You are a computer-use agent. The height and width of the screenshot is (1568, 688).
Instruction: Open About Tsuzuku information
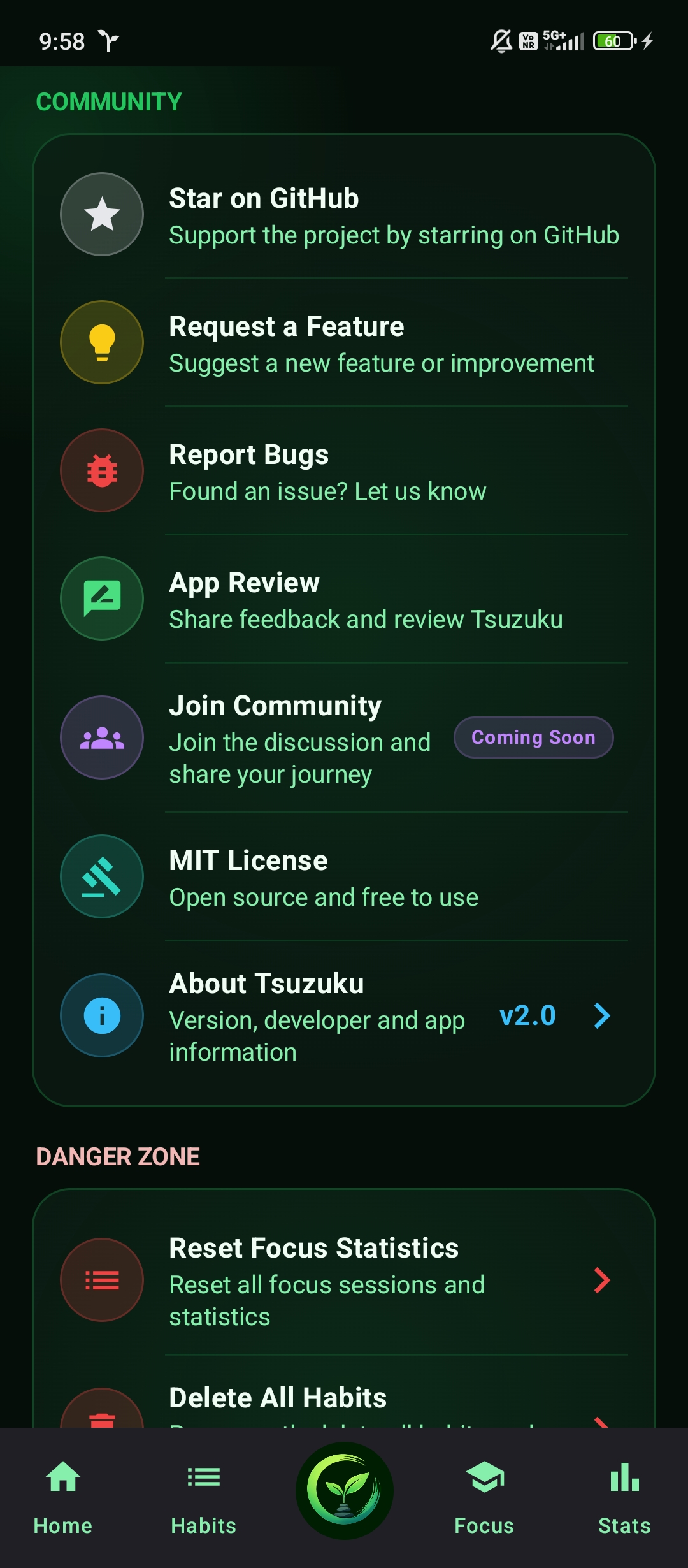344,1016
